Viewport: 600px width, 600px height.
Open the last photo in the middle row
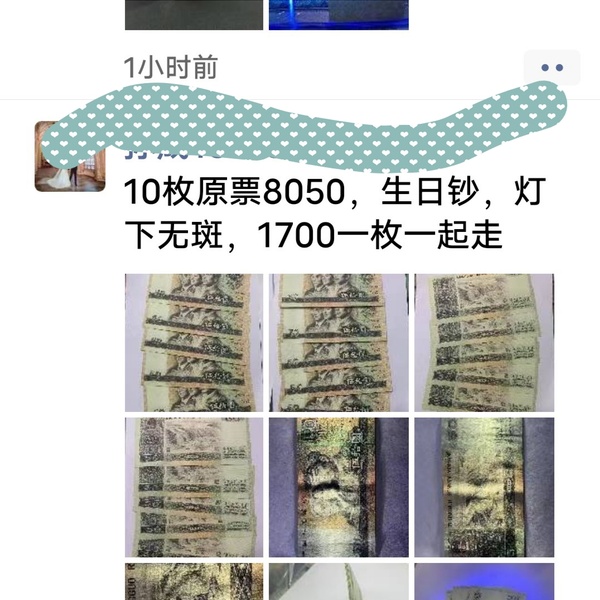click(x=483, y=487)
